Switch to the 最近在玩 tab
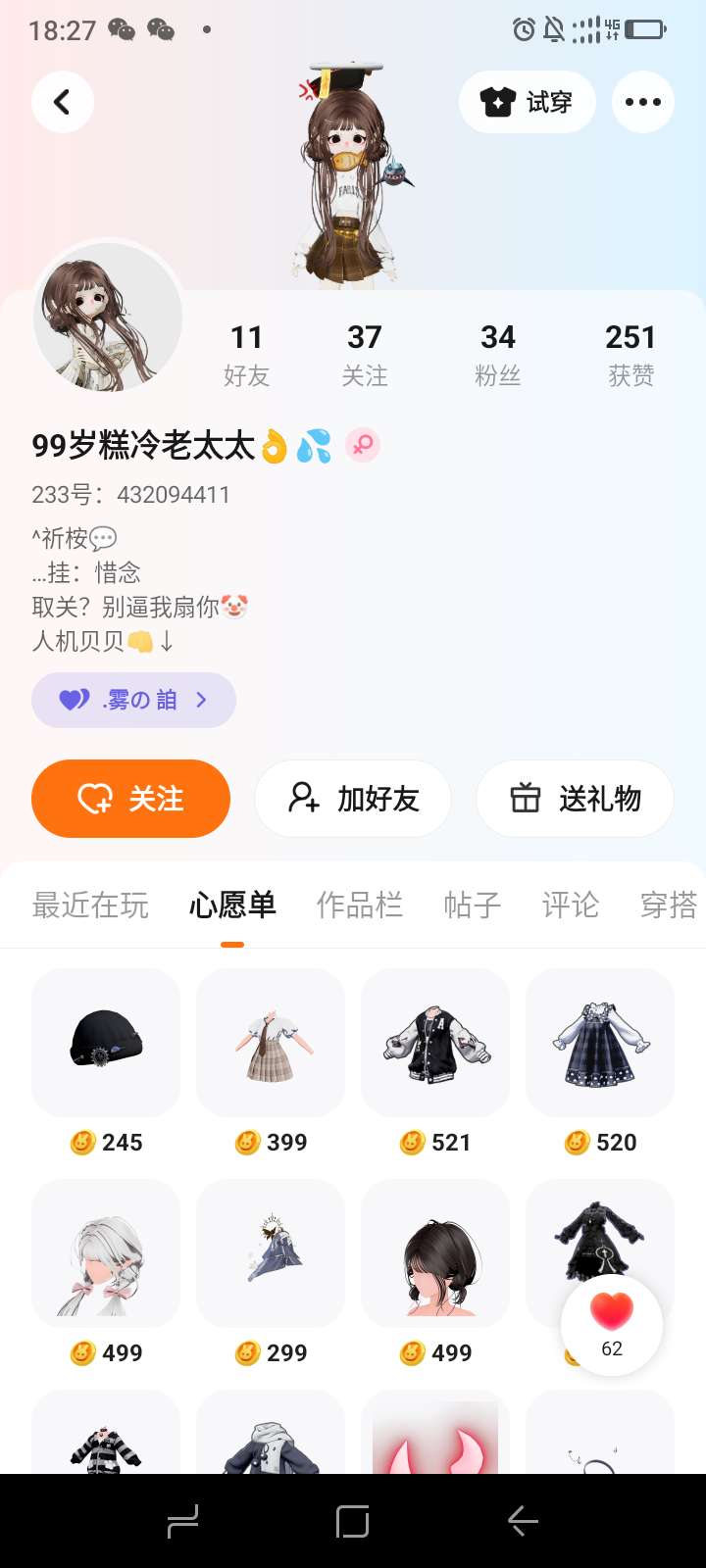Viewport: 706px width, 1568px height. (x=90, y=905)
